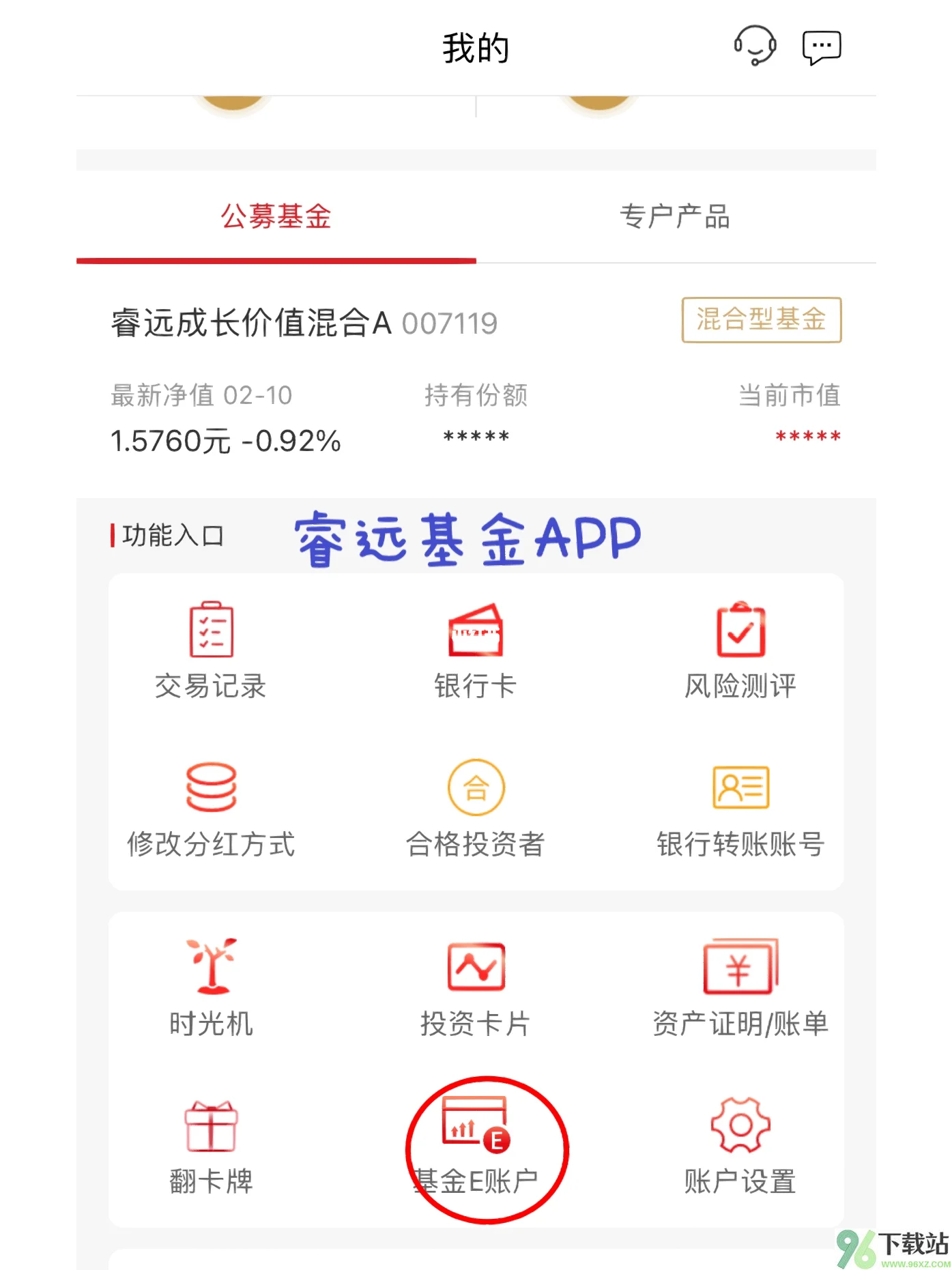
Task: Open the messages chat bubble icon
Action: tap(821, 48)
